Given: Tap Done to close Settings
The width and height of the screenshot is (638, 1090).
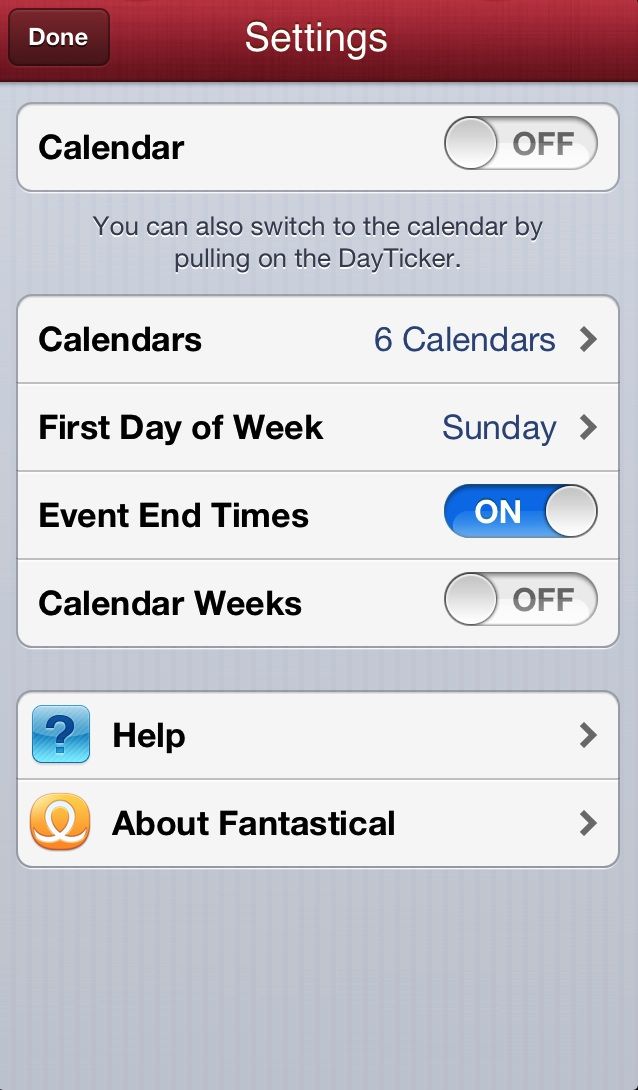Looking at the screenshot, I should click(x=58, y=38).
